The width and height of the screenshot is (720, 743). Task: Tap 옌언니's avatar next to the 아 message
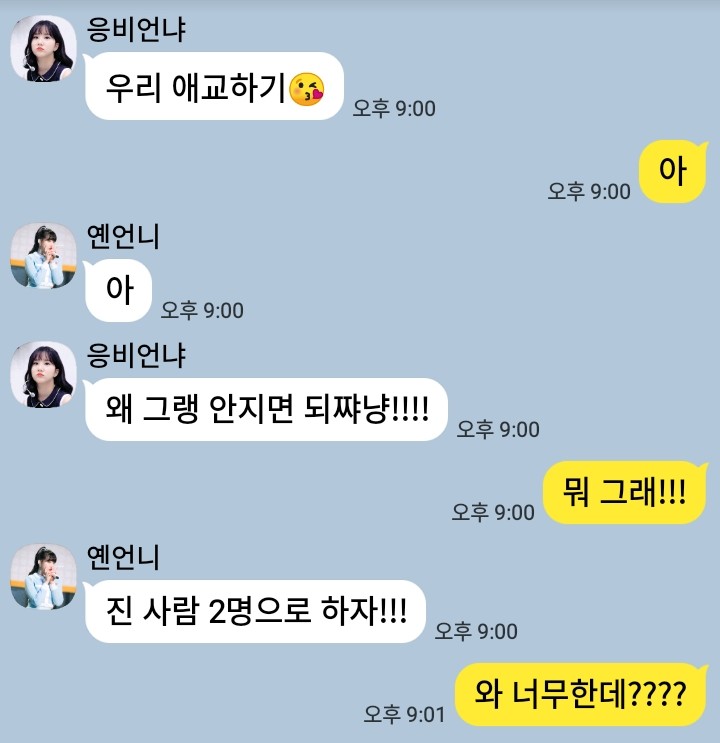click(43, 255)
